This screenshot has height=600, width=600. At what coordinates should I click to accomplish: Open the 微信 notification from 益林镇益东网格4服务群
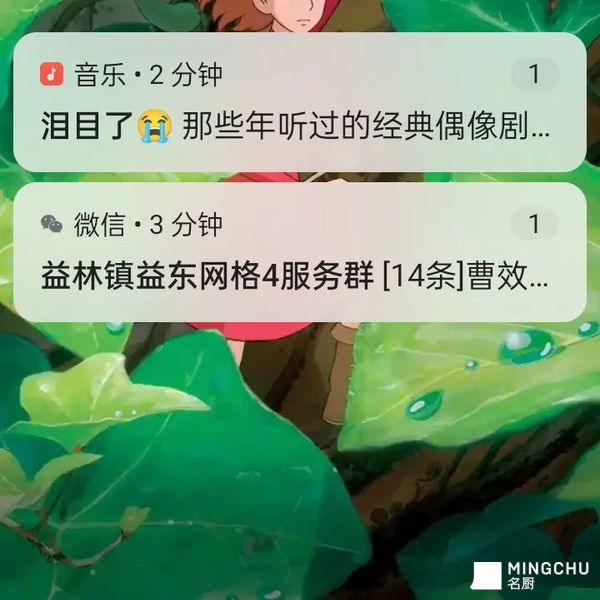click(296, 276)
